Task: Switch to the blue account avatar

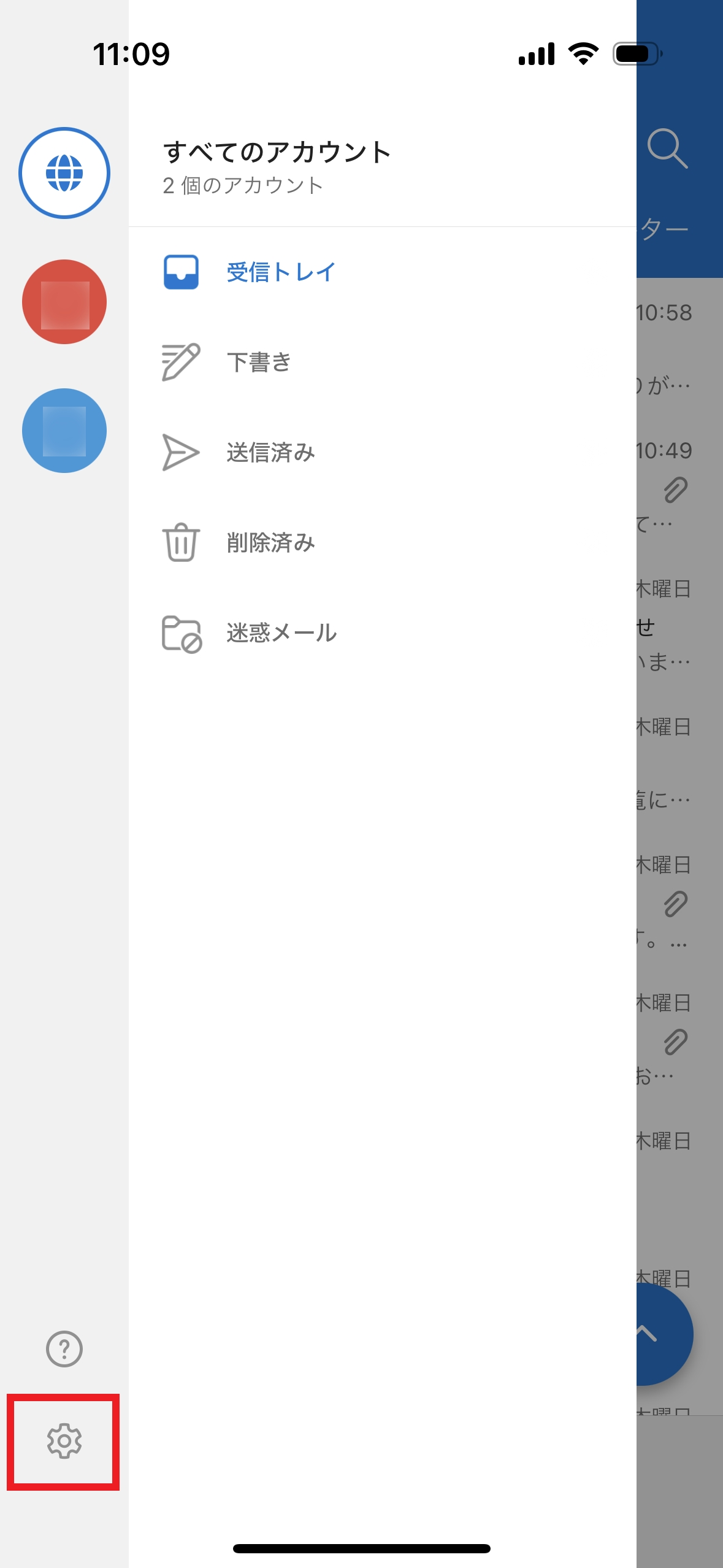Action: point(64,431)
